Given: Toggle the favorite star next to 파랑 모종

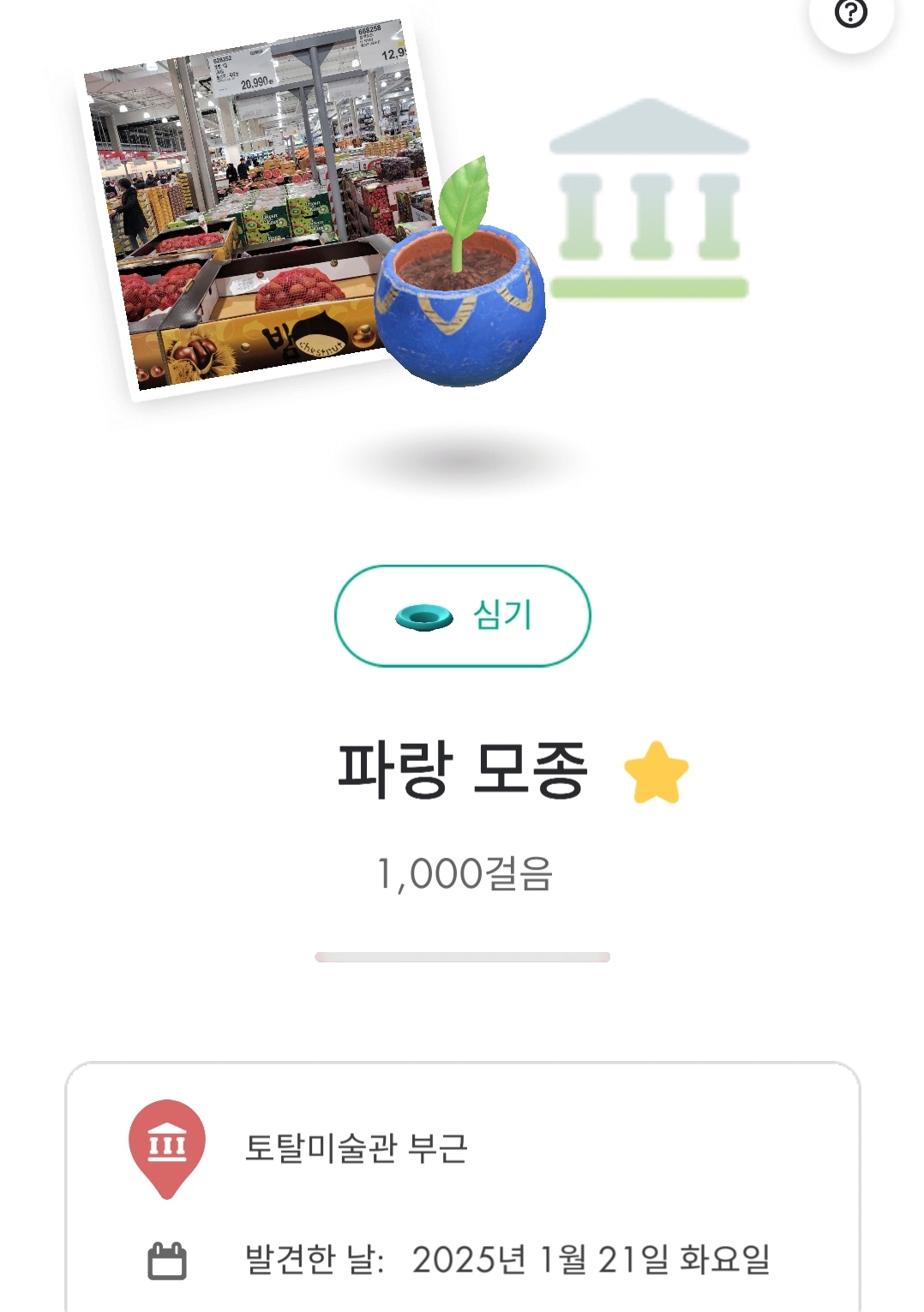Looking at the screenshot, I should (x=656, y=772).
